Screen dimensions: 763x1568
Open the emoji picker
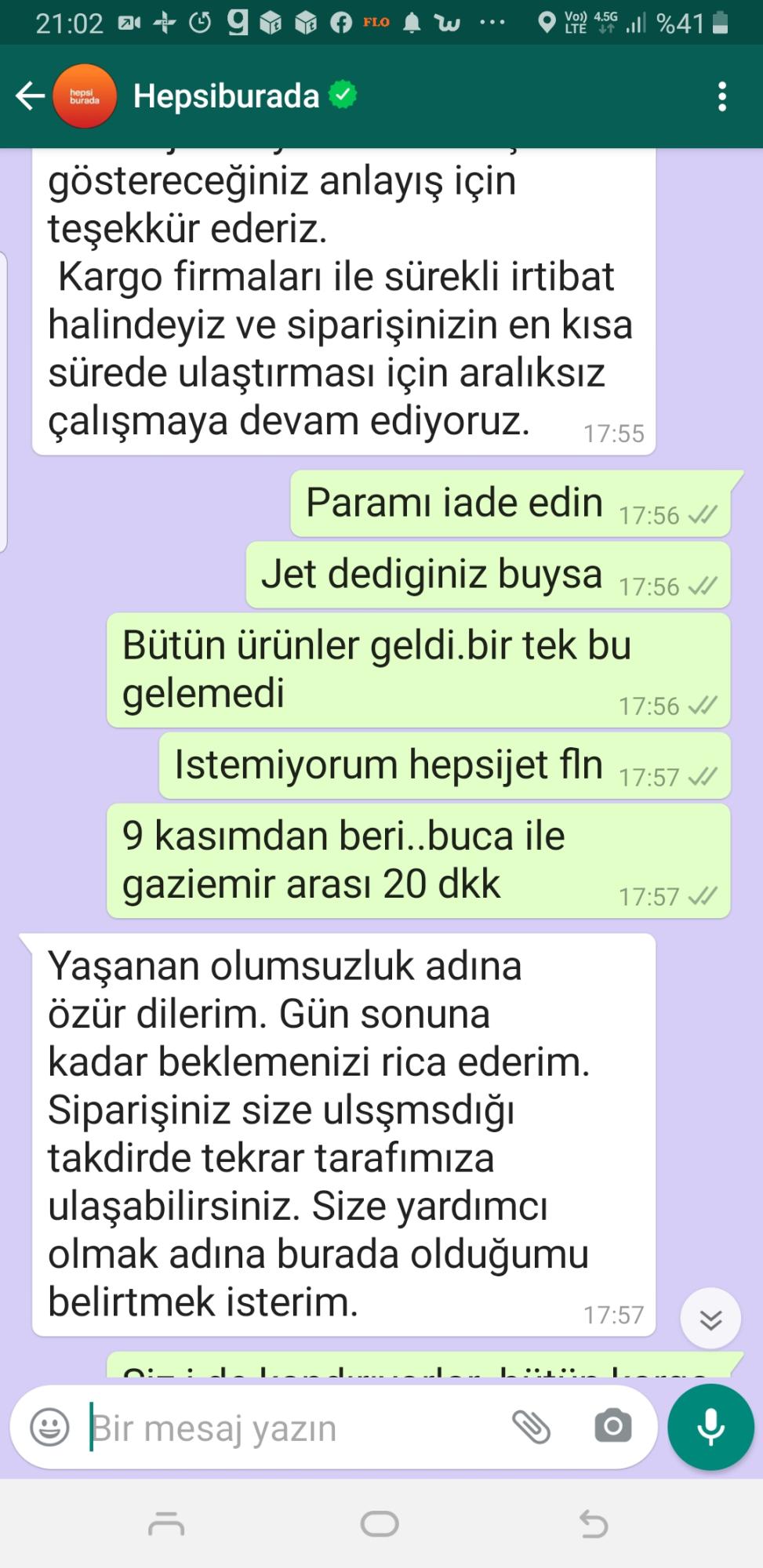coord(49,1426)
